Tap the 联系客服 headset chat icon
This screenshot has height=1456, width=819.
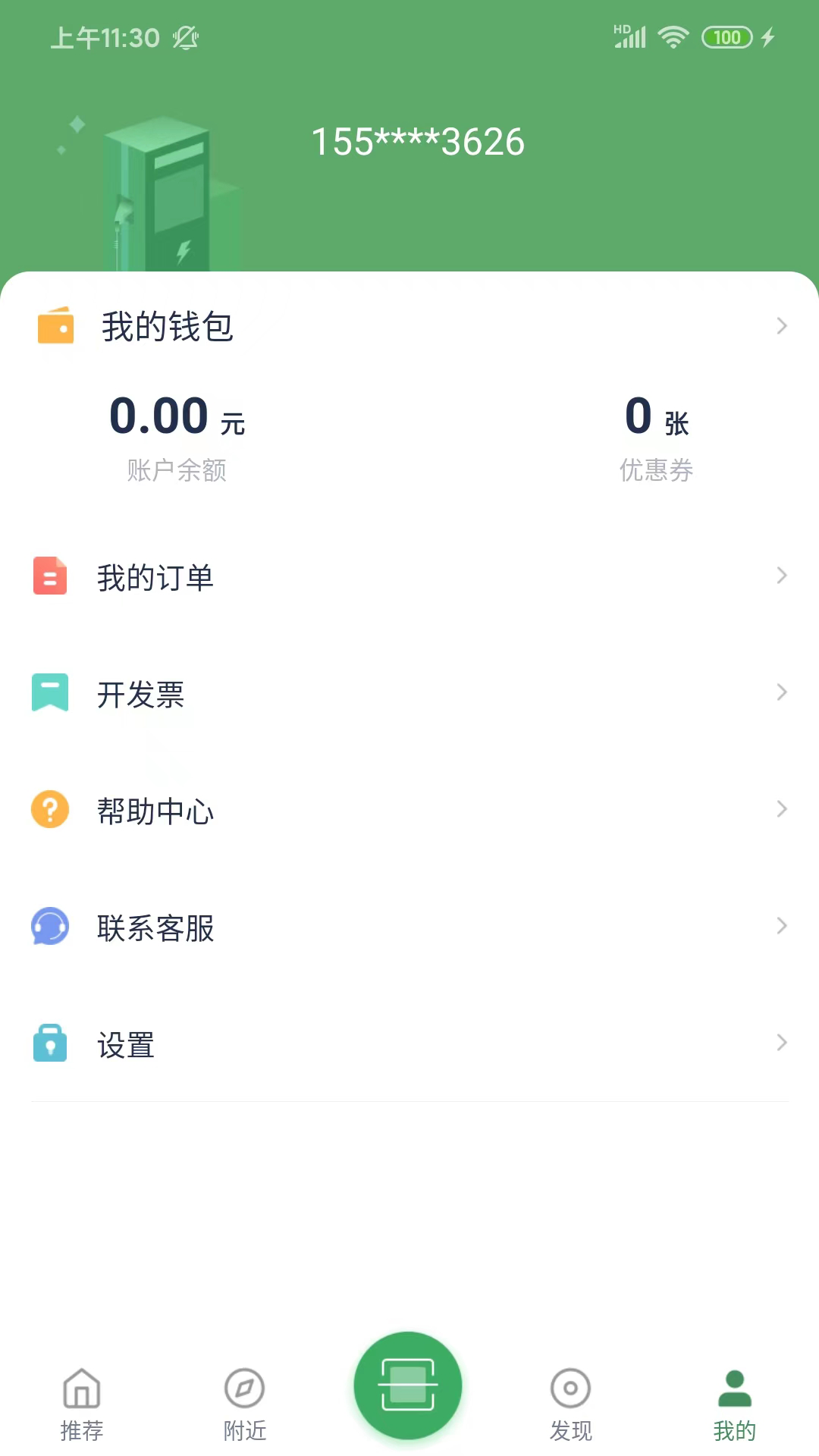pos(49,926)
